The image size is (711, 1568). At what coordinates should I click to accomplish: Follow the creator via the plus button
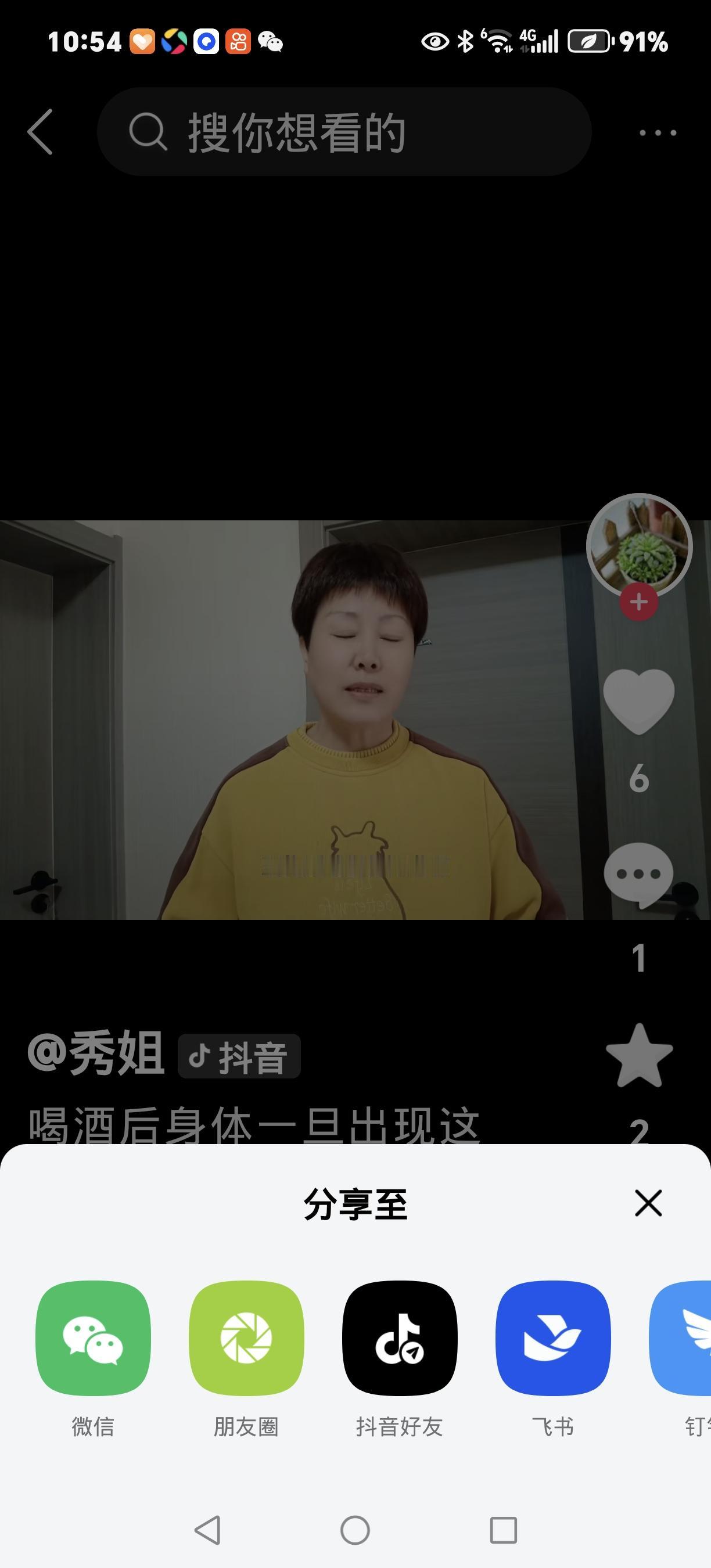[638, 603]
